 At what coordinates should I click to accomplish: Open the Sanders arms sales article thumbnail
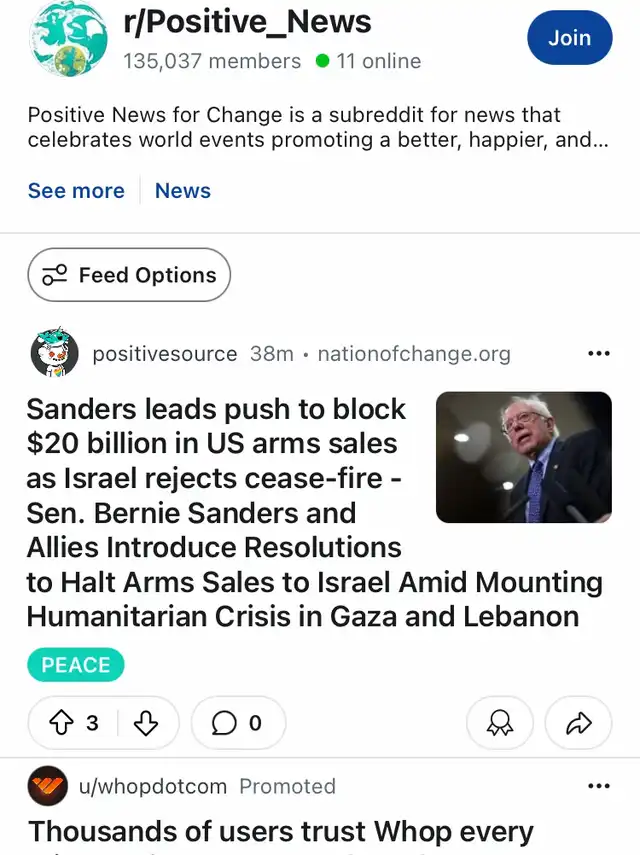click(523, 457)
